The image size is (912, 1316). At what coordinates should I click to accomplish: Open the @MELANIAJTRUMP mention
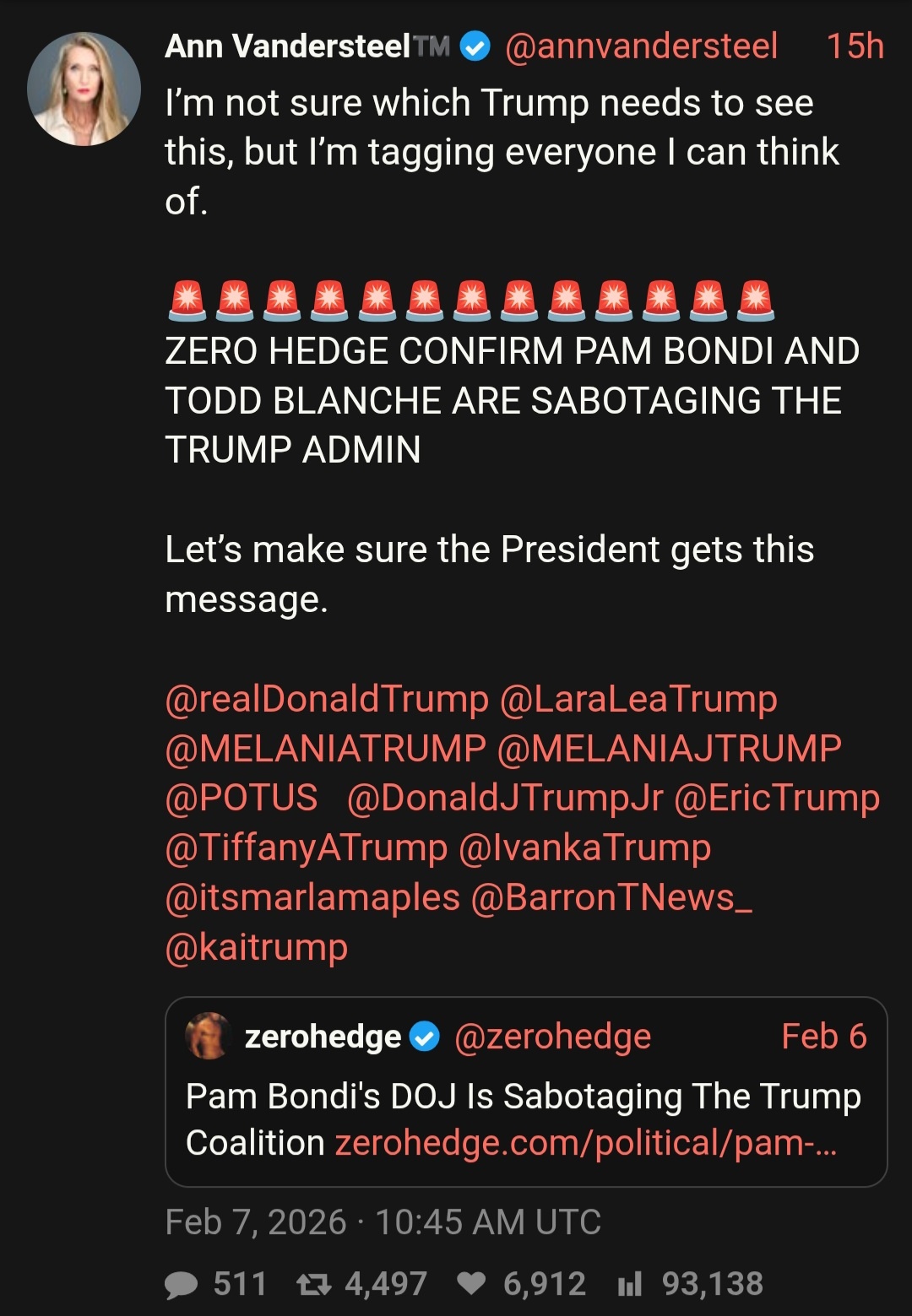pyautogui.click(x=669, y=749)
